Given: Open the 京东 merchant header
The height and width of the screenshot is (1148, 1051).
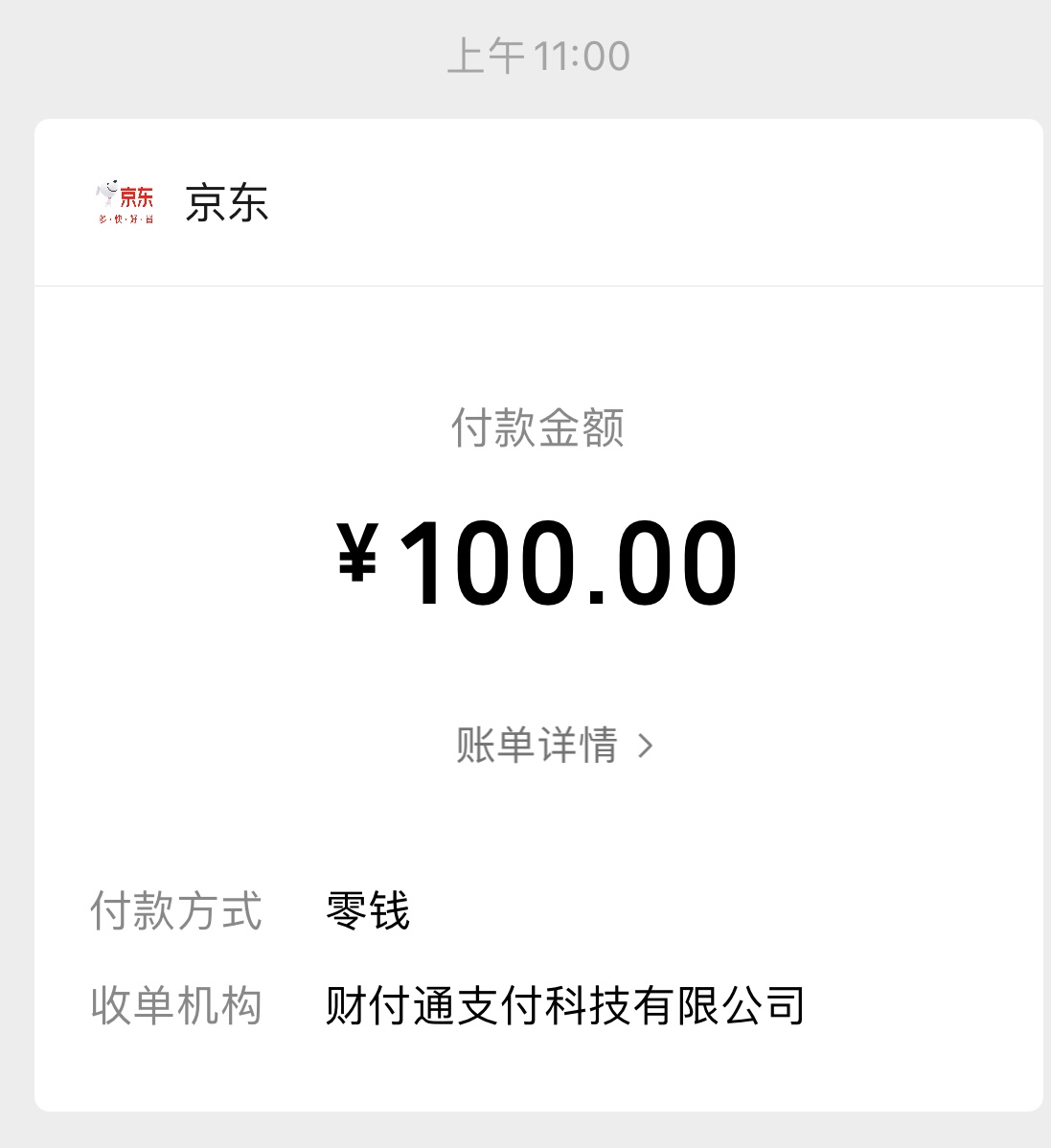Looking at the screenshot, I should pyautogui.click(x=226, y=203).
